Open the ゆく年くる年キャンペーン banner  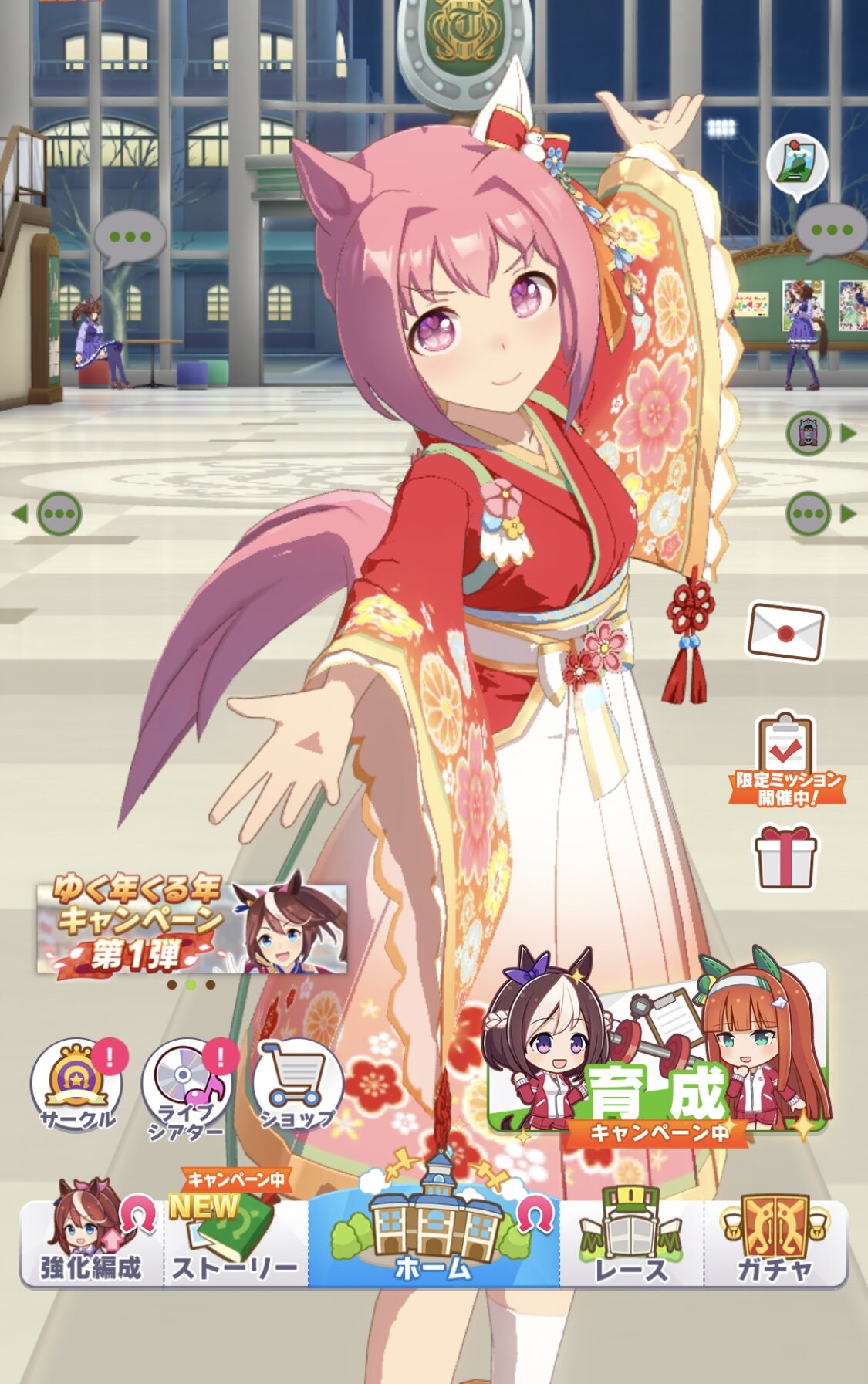[x=192, y=929]
